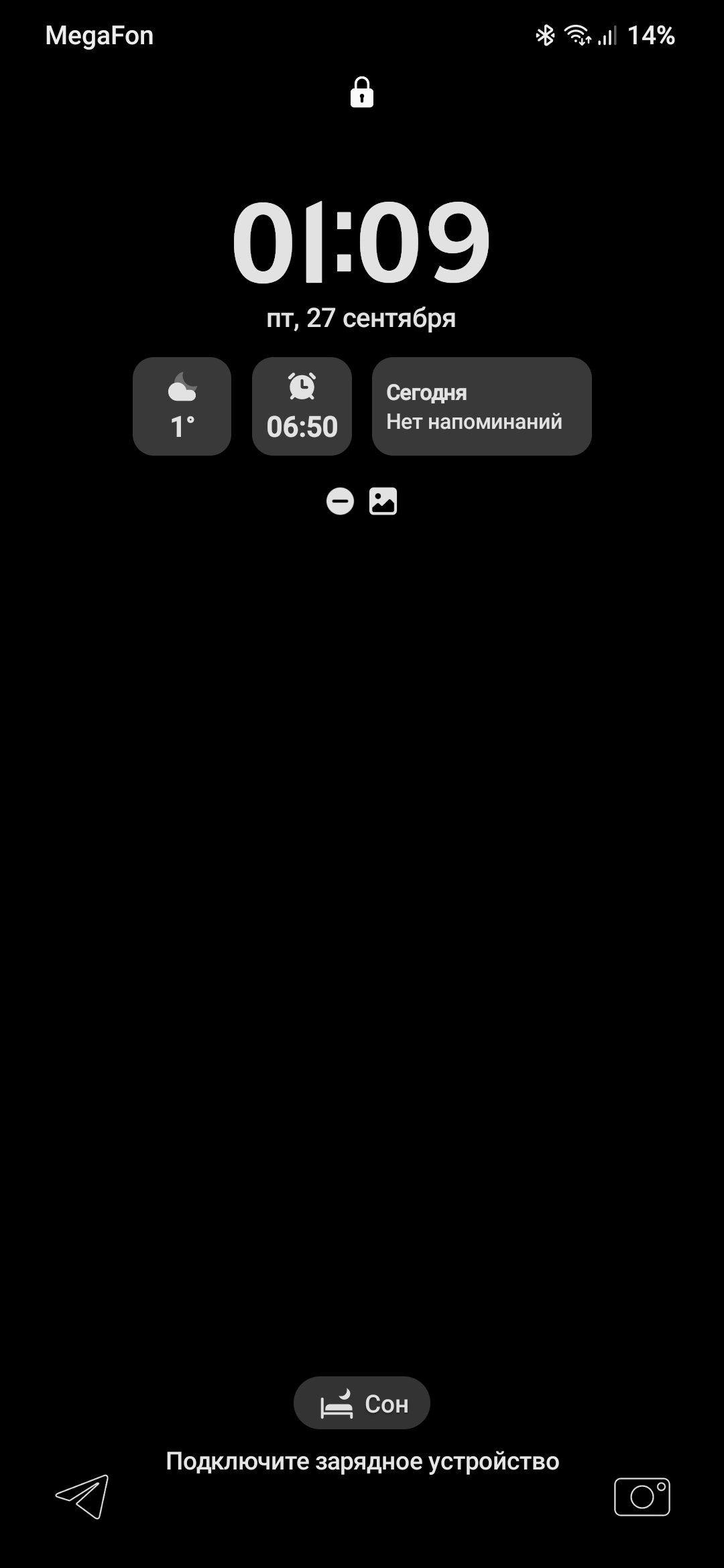The height and width of the screenshot is (1568, 724).
Task: Tap the lock icon to unlock
Action: tap(362, 92)
